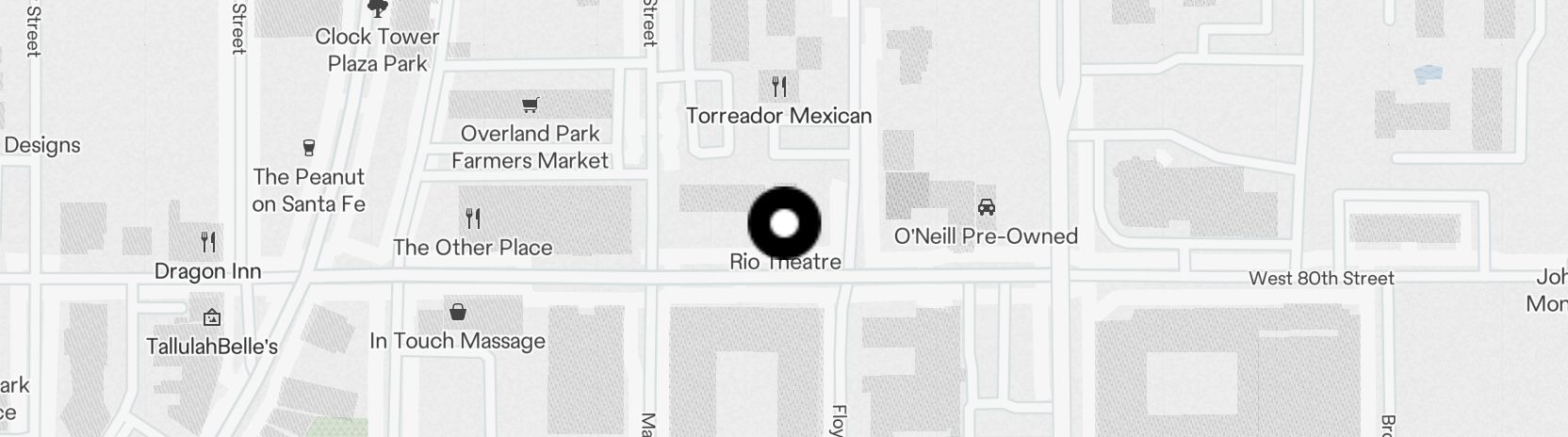Open the TallulahBelle's place marker
The image size is (1568, 437).
(x=212, y=318)
